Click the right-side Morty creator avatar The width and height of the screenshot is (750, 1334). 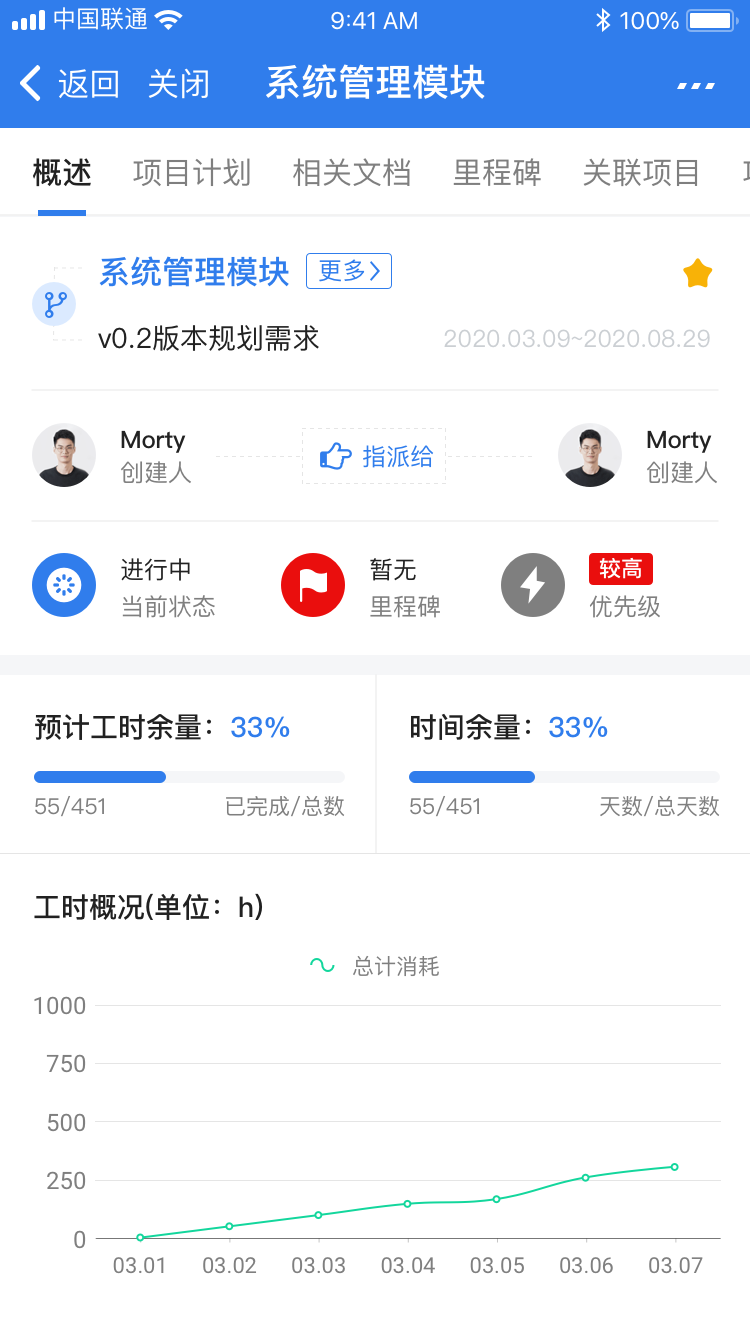coord(590,455)
